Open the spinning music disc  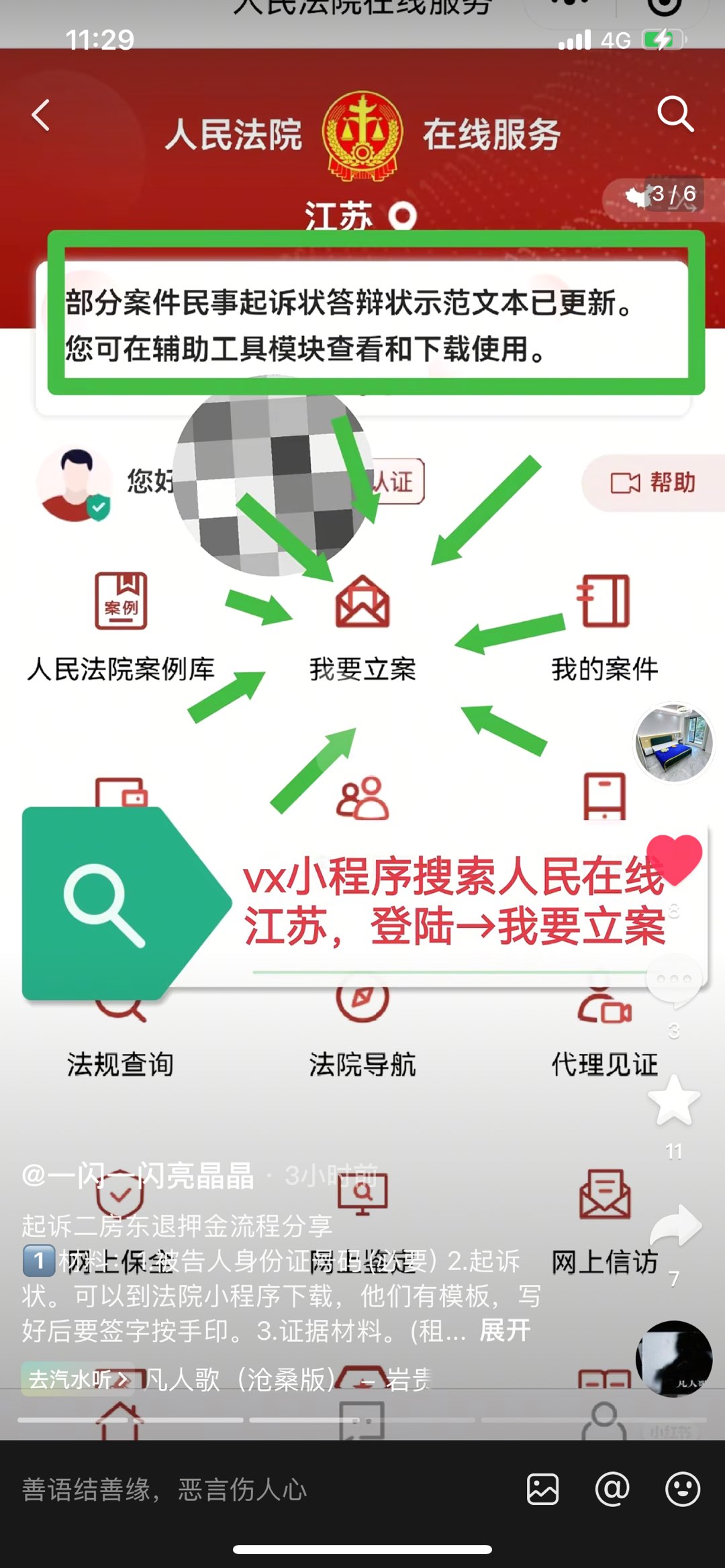pyautogui.click(x=674, y=1359)
